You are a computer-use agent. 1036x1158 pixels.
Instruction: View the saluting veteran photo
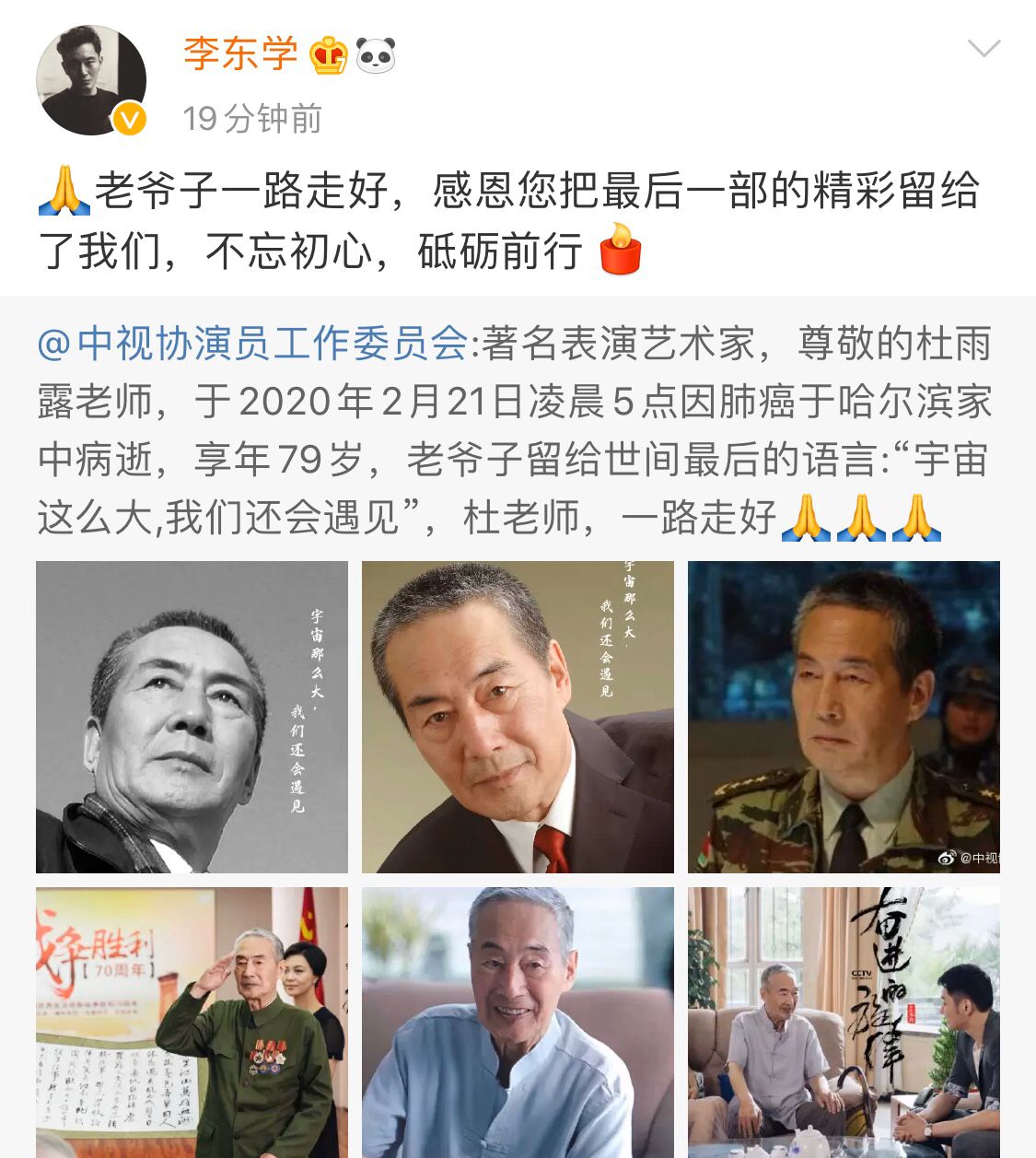(x=192, y=1021)
